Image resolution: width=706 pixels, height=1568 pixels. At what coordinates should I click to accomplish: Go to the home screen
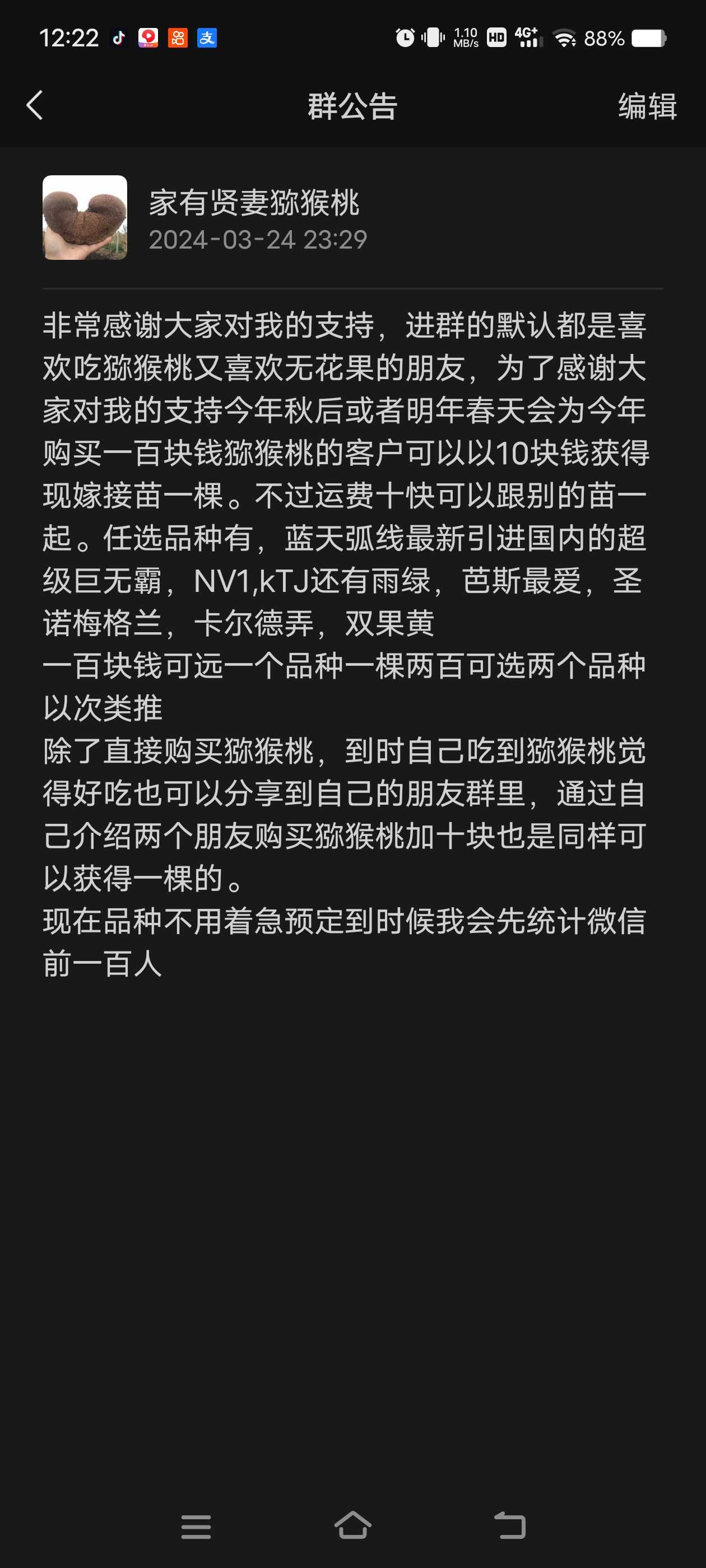[x=352, y=1525]
